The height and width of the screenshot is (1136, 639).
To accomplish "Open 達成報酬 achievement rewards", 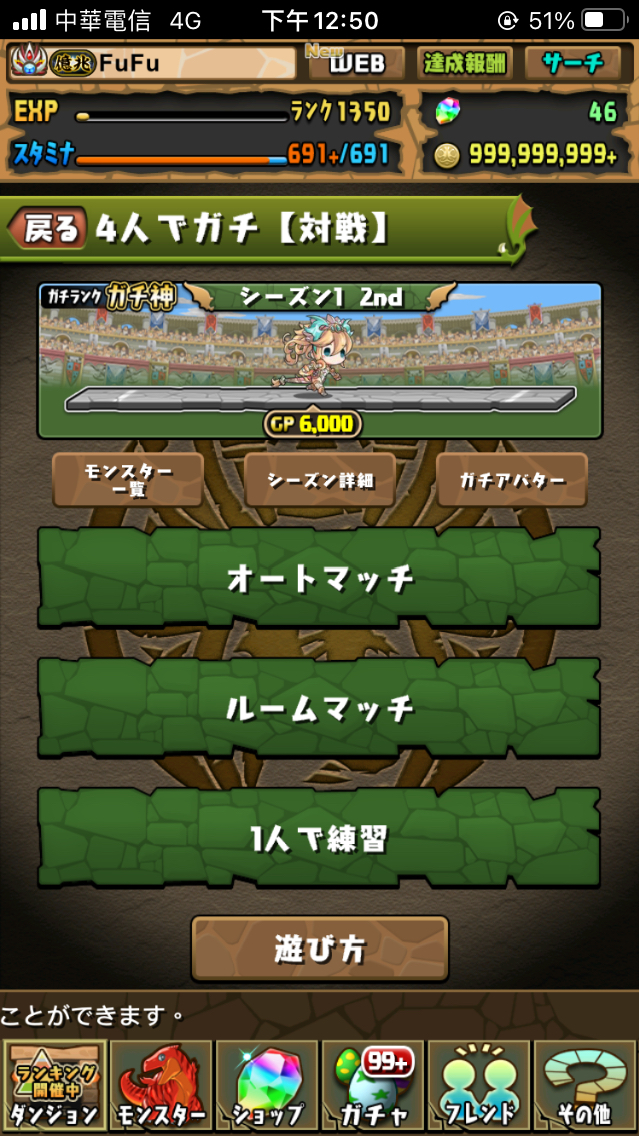I will click(466, 64).
